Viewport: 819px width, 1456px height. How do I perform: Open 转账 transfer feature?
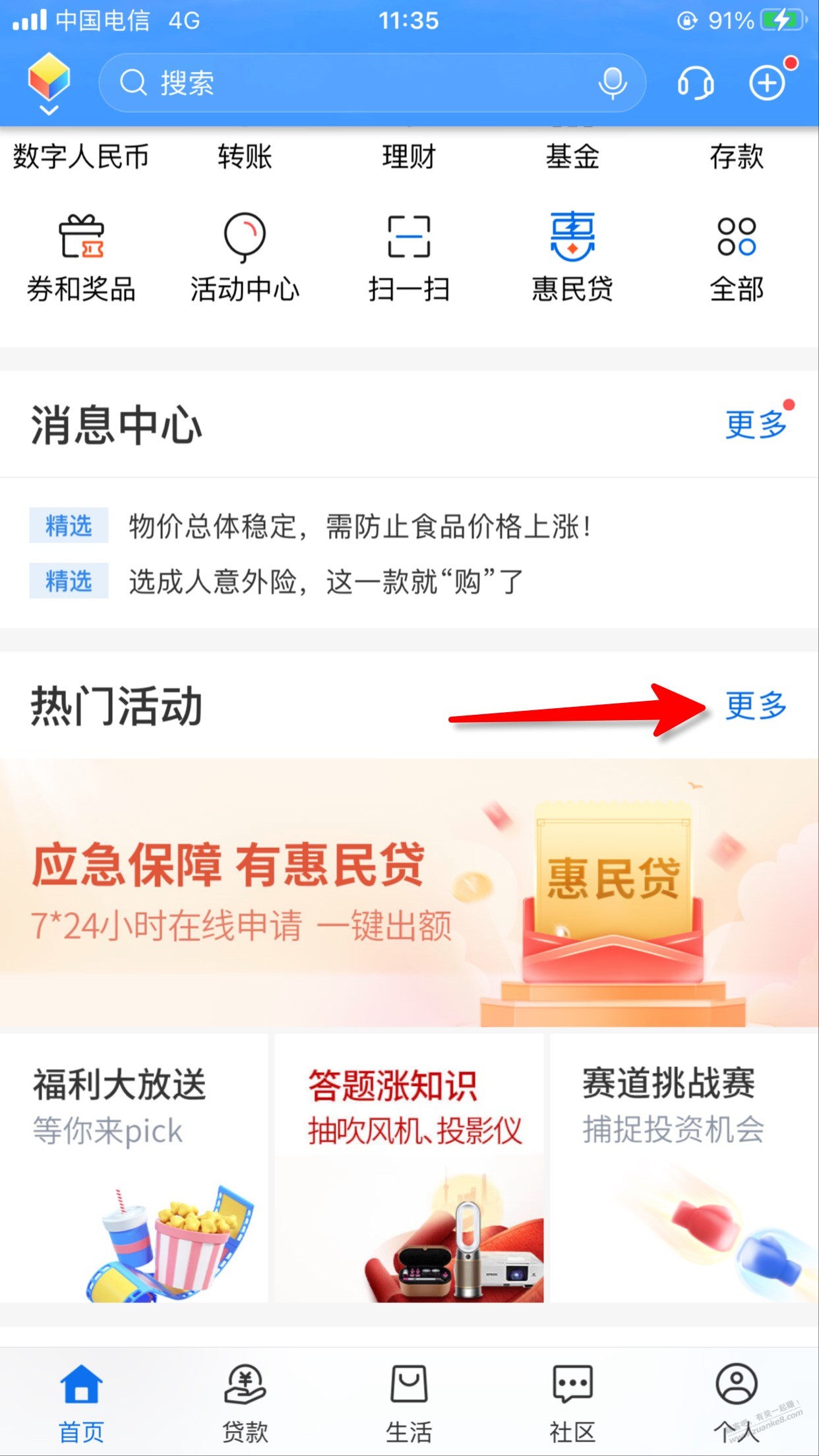[x=243, y=156]
